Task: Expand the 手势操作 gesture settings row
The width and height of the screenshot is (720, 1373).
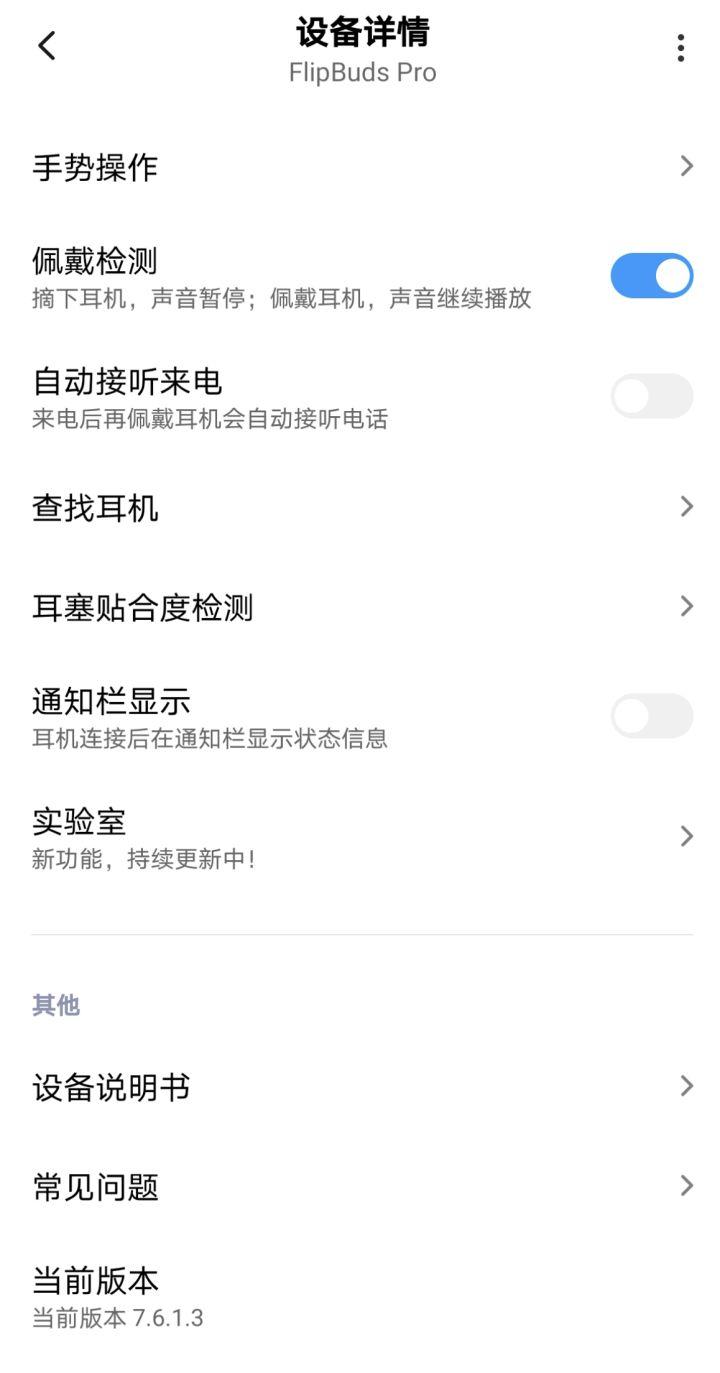Action: tap(360, 167)
